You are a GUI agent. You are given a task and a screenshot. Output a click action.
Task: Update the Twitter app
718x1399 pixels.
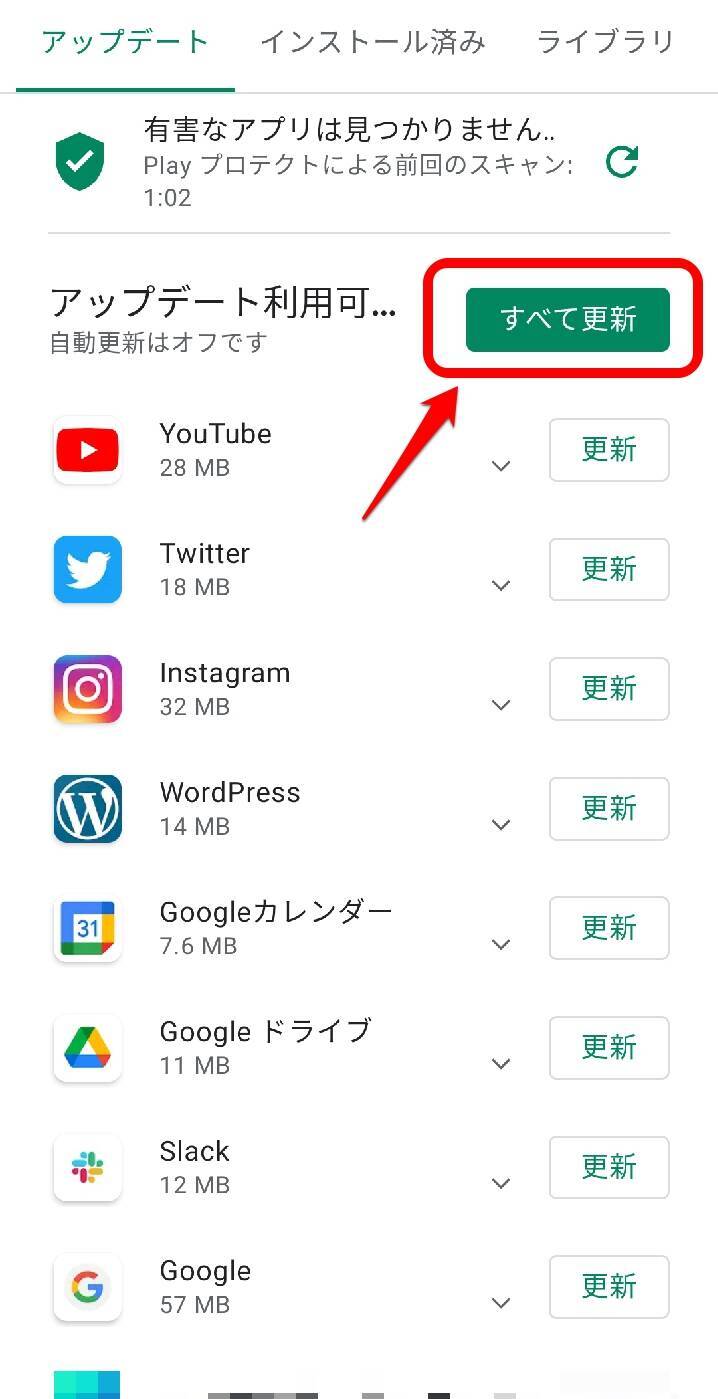point(608,569)
